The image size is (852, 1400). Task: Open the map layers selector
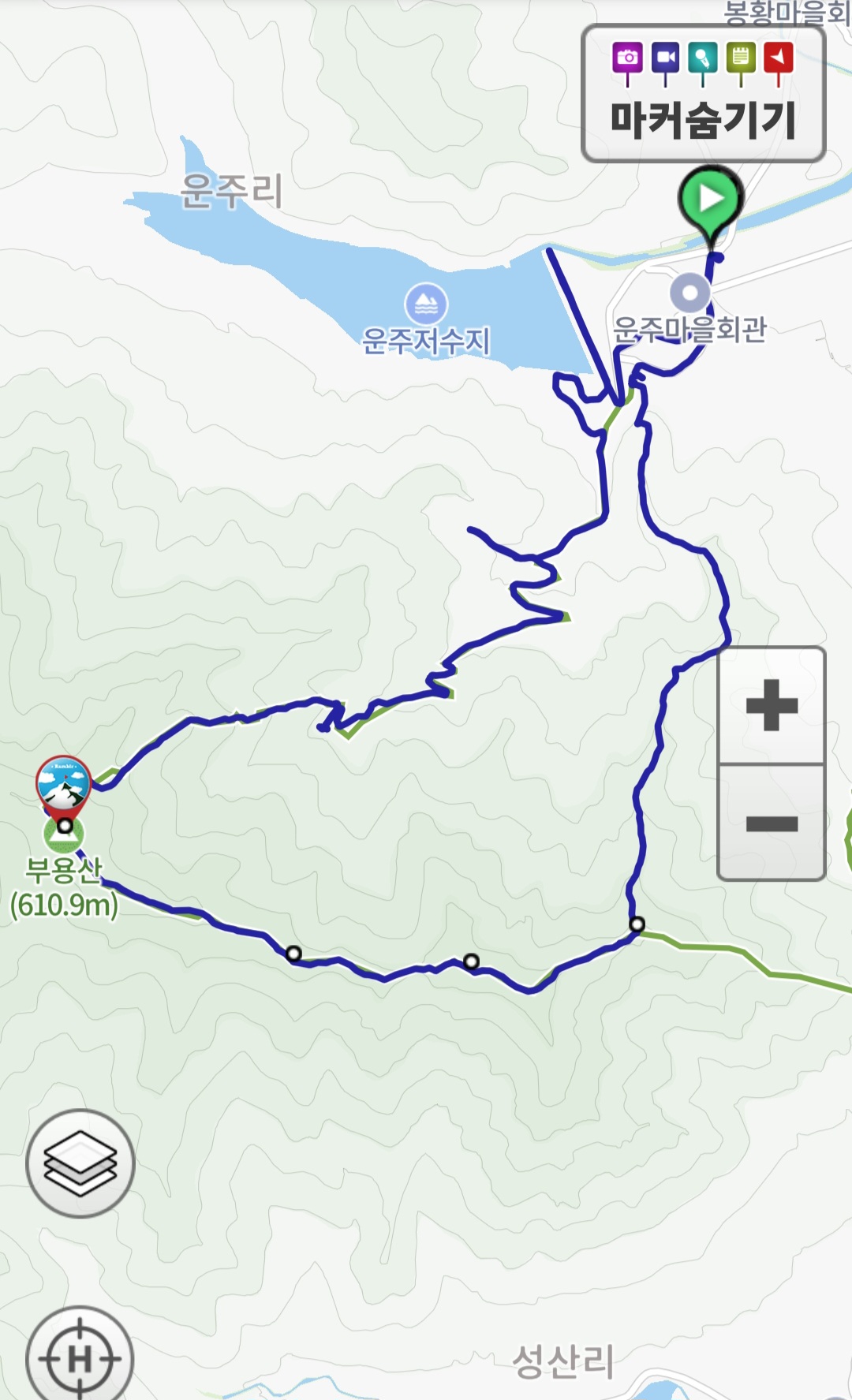click(80, 1163)
